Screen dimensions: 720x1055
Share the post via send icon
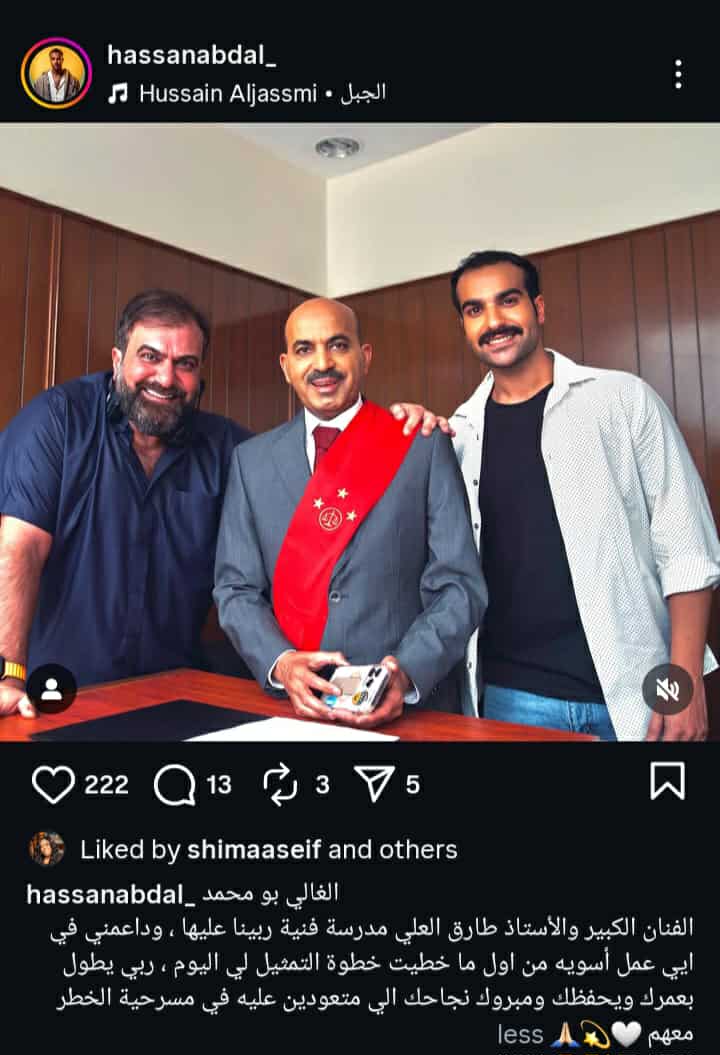coord(375,785)
